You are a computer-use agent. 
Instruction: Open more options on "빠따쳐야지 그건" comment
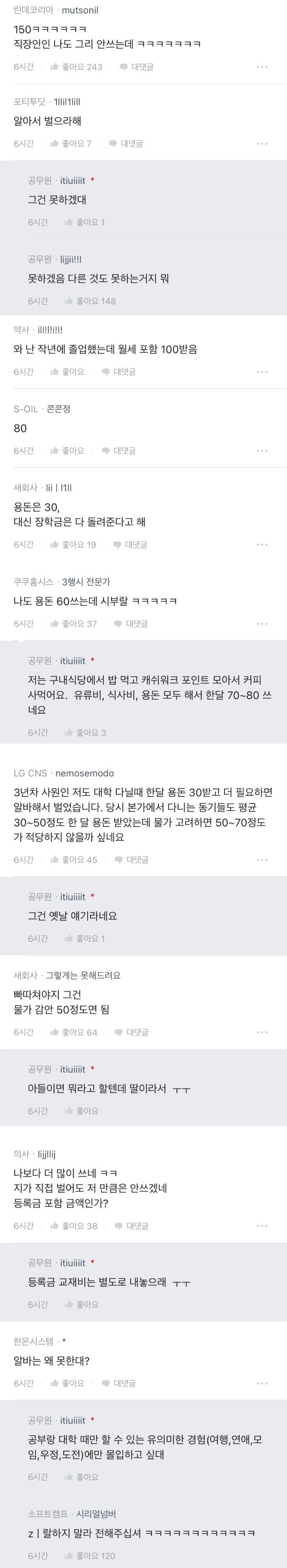point(262,1032)
